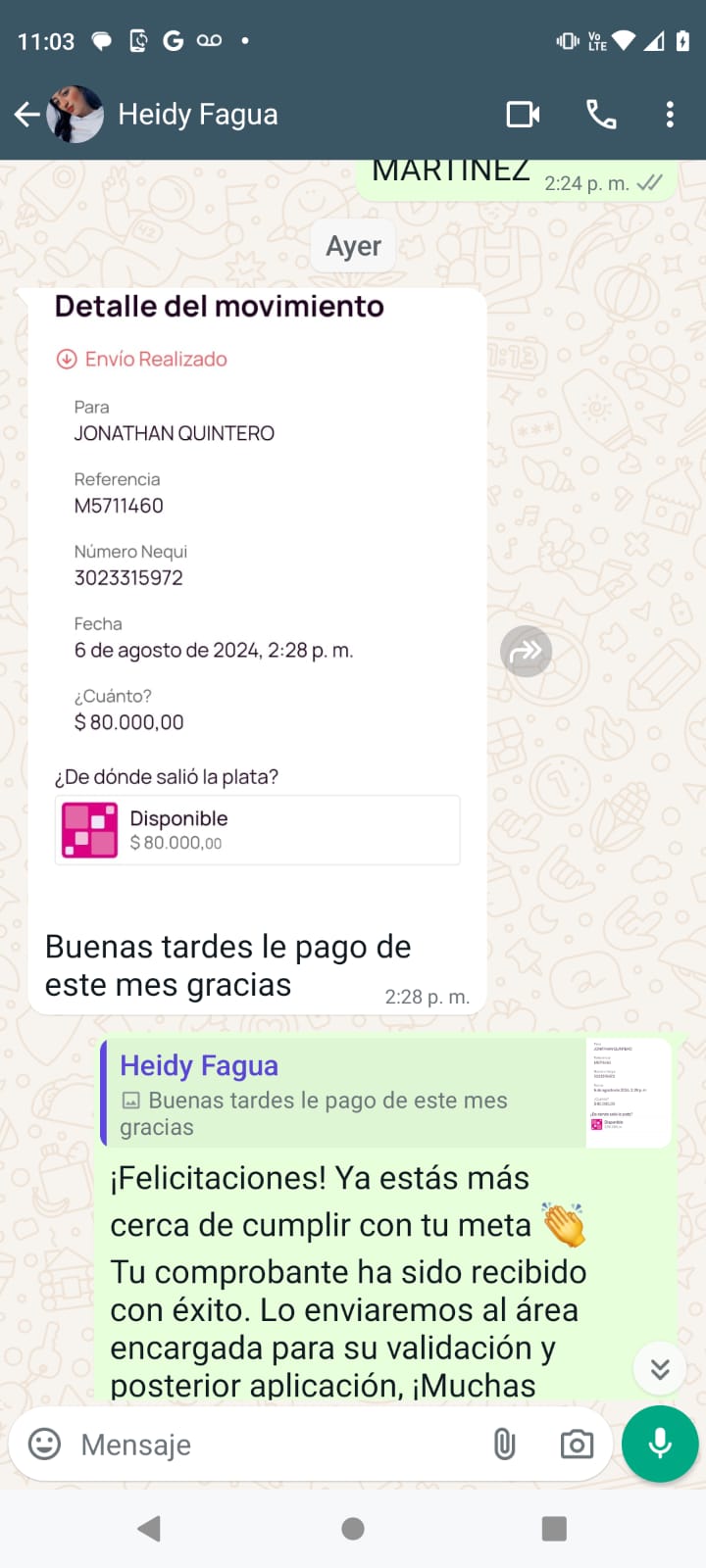The image size is (706, 1568).
Task: Open recent apps from navigation bar
Action: pos(554,1529)
